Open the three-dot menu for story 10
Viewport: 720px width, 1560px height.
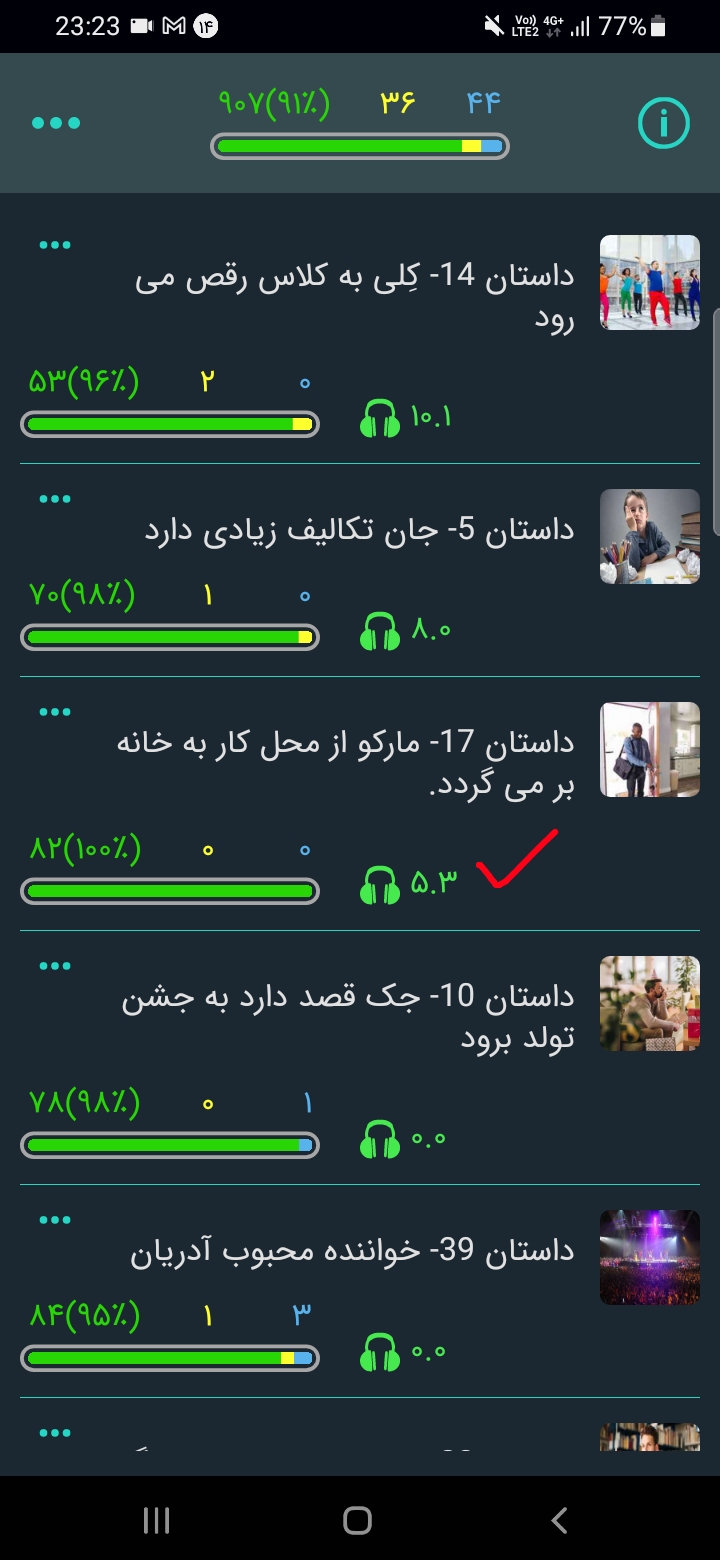coord(55,966)
